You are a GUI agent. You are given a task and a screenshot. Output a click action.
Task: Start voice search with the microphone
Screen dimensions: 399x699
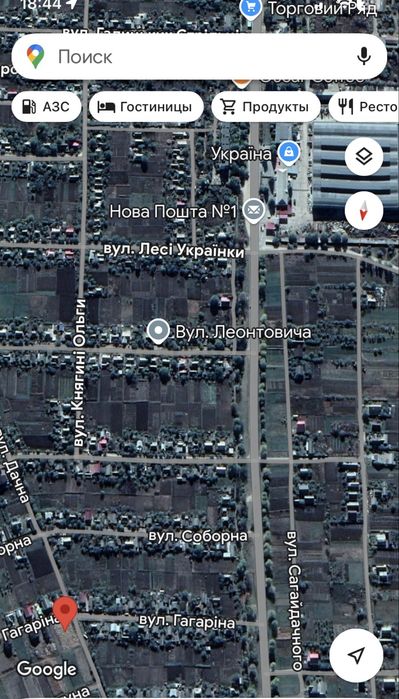point(364,57)
